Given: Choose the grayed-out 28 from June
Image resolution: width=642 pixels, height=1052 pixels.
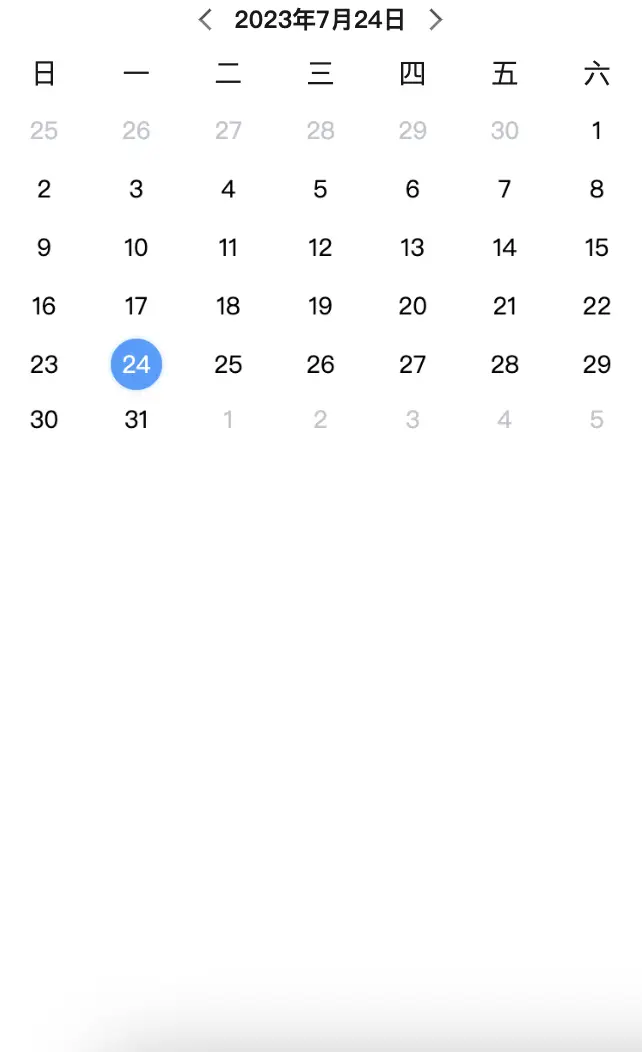Looking at the screenshot, I should point(320,130).
